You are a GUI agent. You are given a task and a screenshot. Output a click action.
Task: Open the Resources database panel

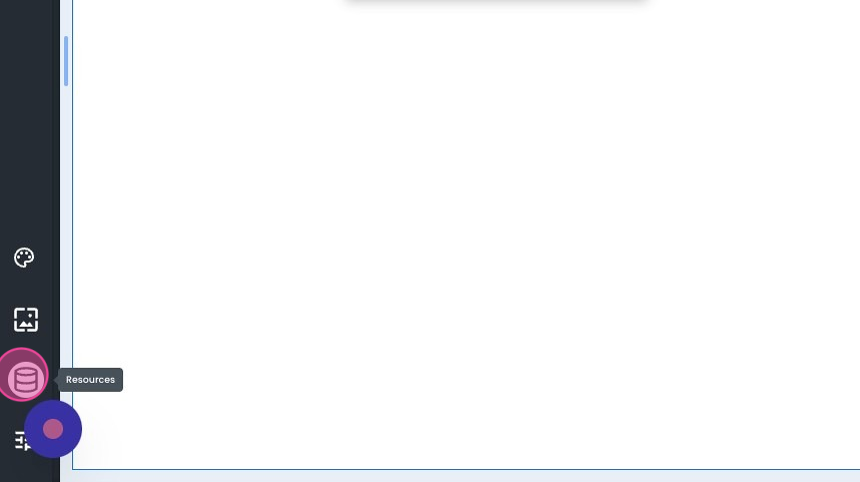tap(24, 379)
